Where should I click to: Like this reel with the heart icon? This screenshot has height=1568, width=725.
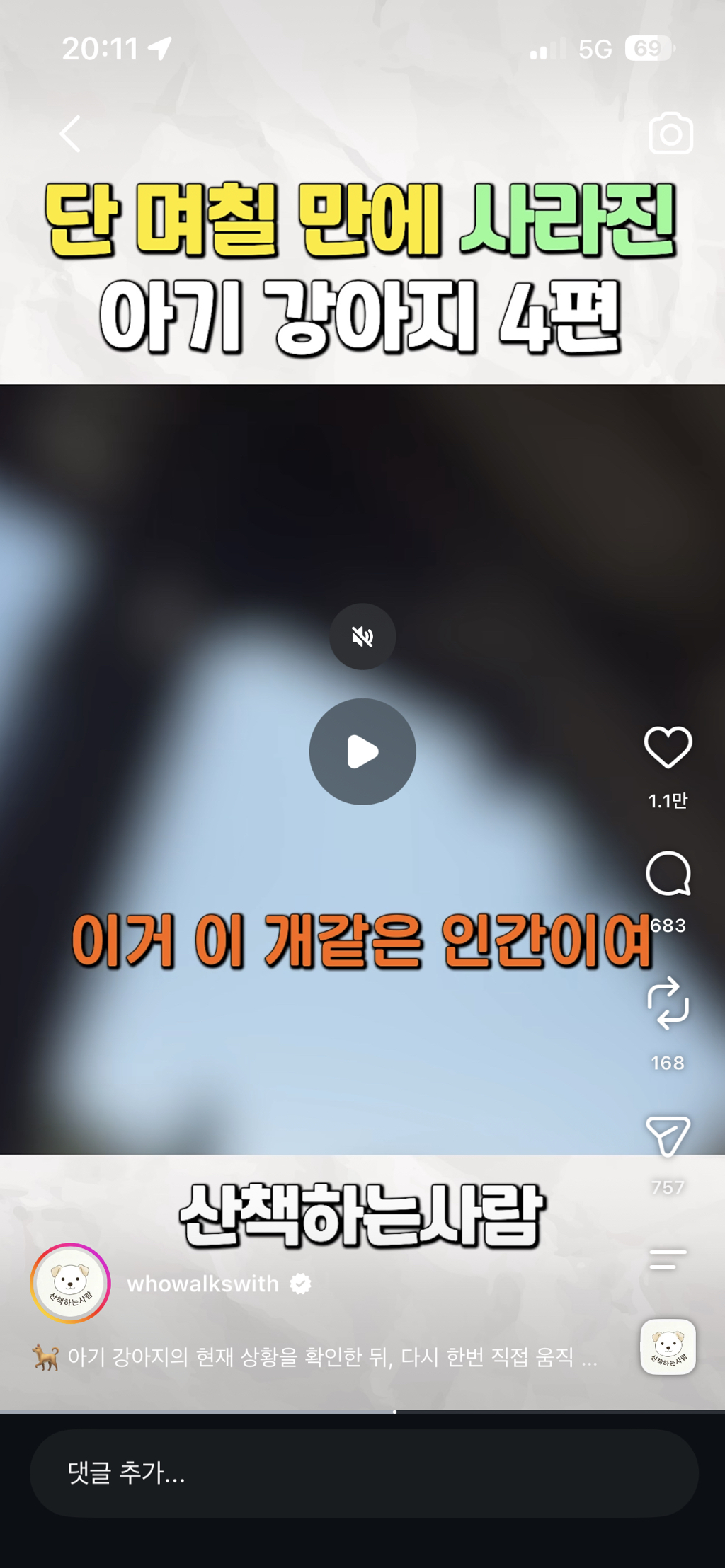(x=668, y=747)
